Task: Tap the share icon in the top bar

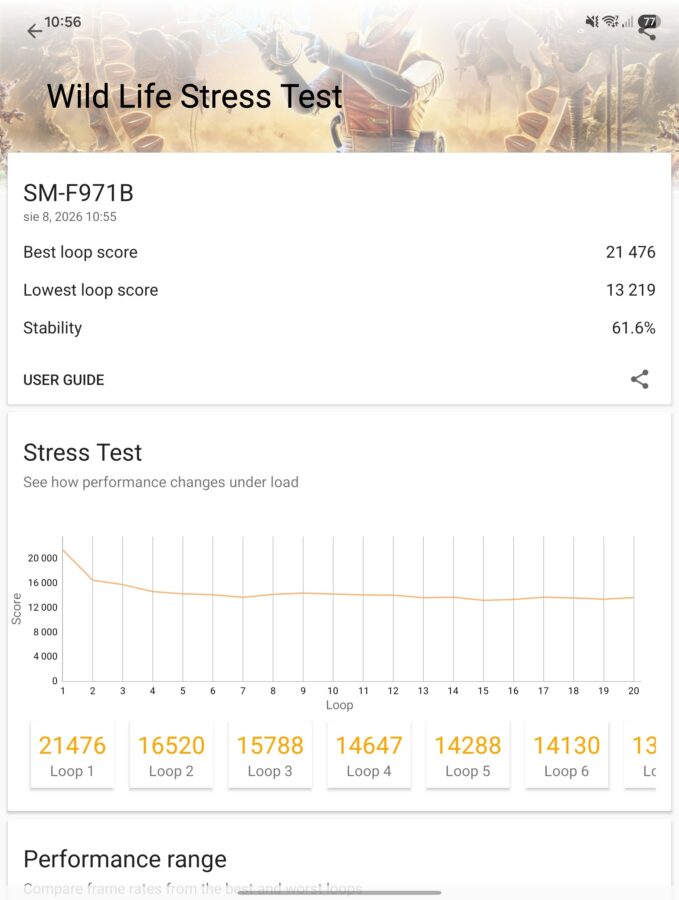Action: pyautogui.click(x=647, y=32)
